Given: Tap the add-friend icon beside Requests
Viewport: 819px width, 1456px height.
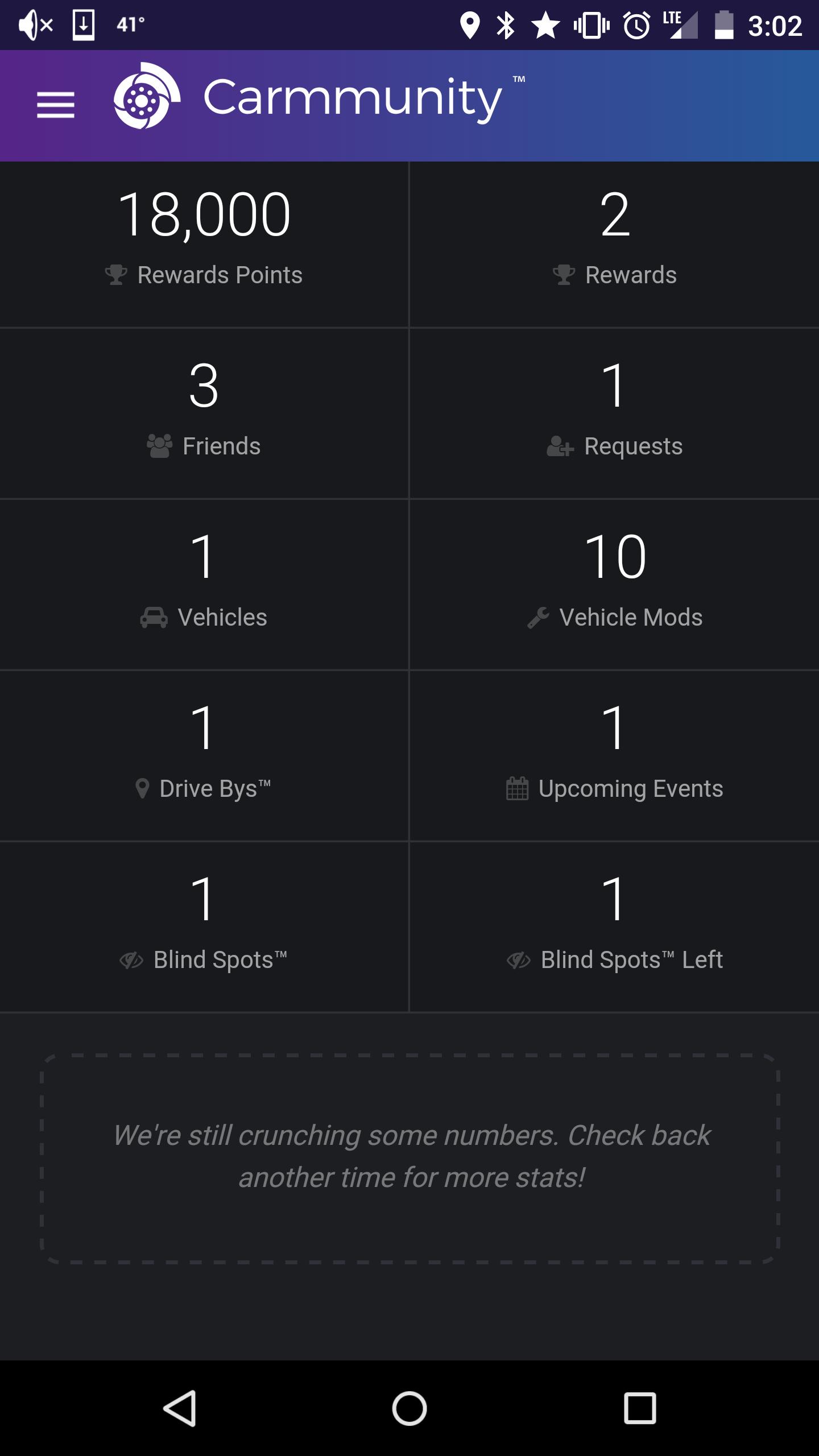Looking at the screenshot, I should tap(560, 447).
